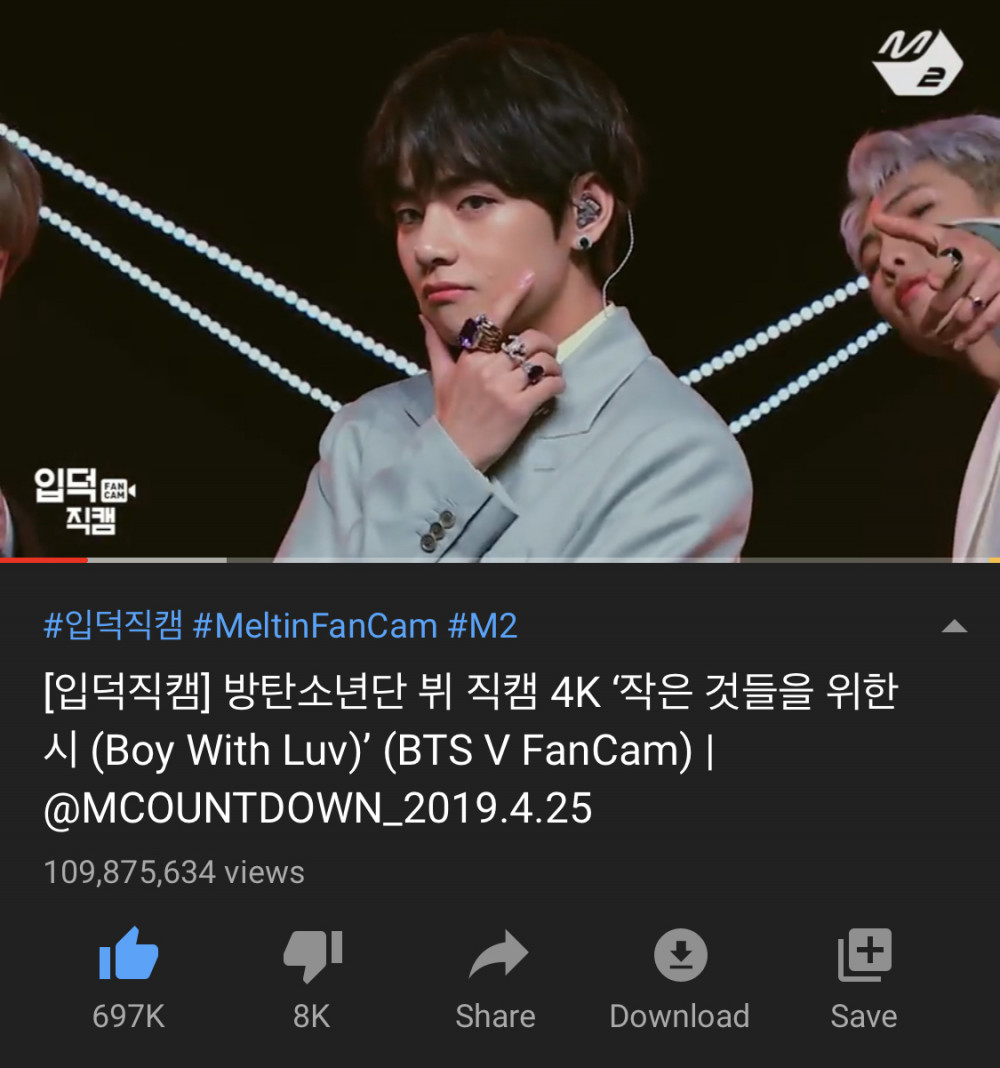Download the video for offline viewing
This screenshot has width=1000, height=1068.
[679, 957]
